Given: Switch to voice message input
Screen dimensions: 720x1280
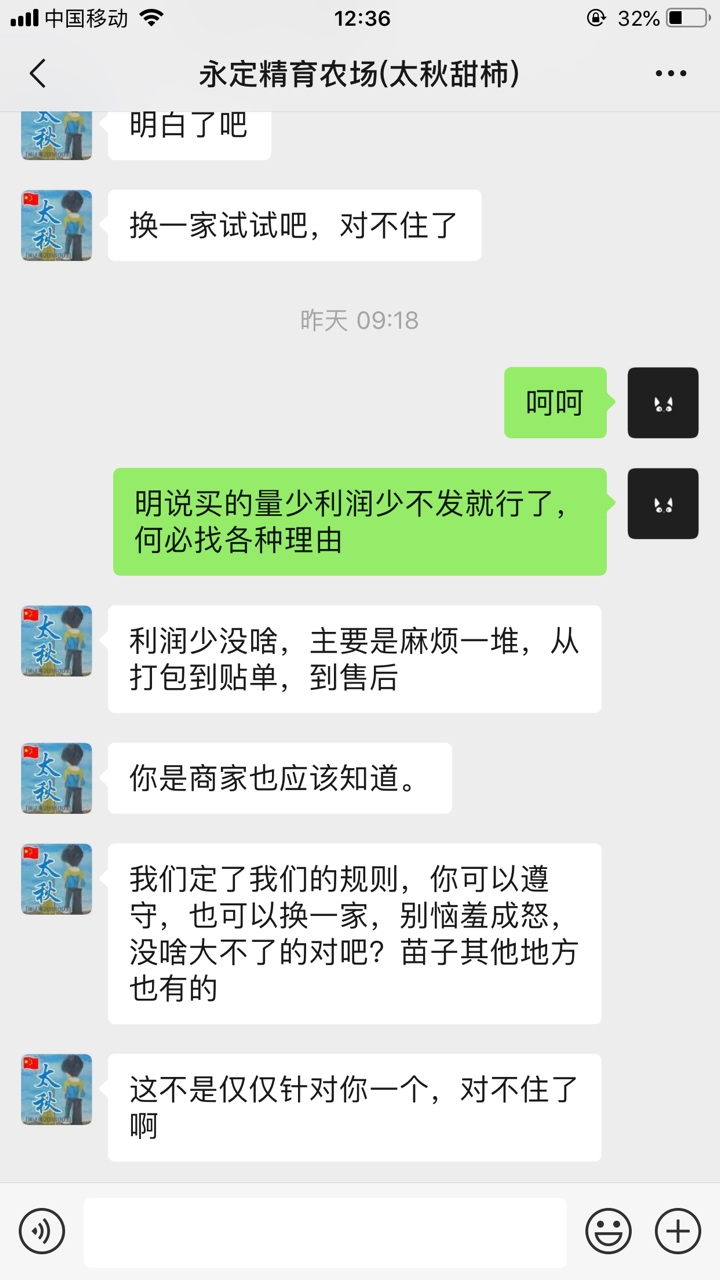Looking at the screenshot, I should point(41,1230).
